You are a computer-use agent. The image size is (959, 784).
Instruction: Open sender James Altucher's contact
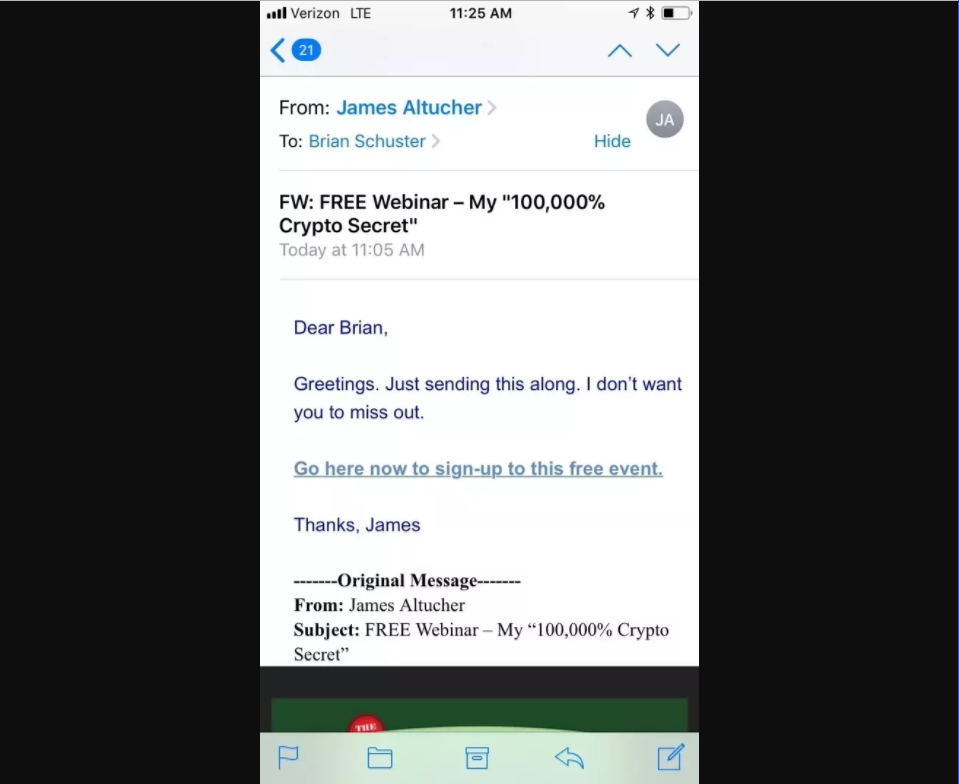pyautogui.click(x=409, y=108)
